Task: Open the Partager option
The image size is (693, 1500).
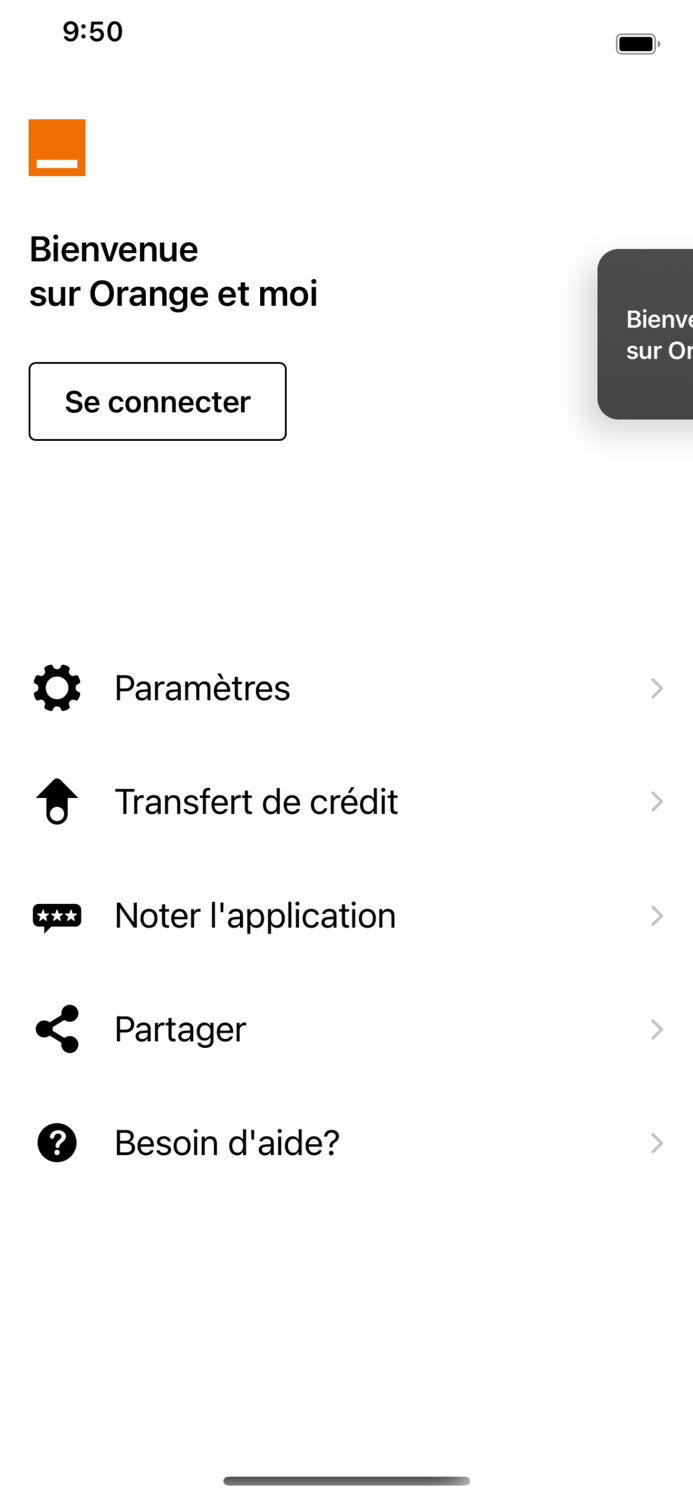Action: (x=346, y=1029)
